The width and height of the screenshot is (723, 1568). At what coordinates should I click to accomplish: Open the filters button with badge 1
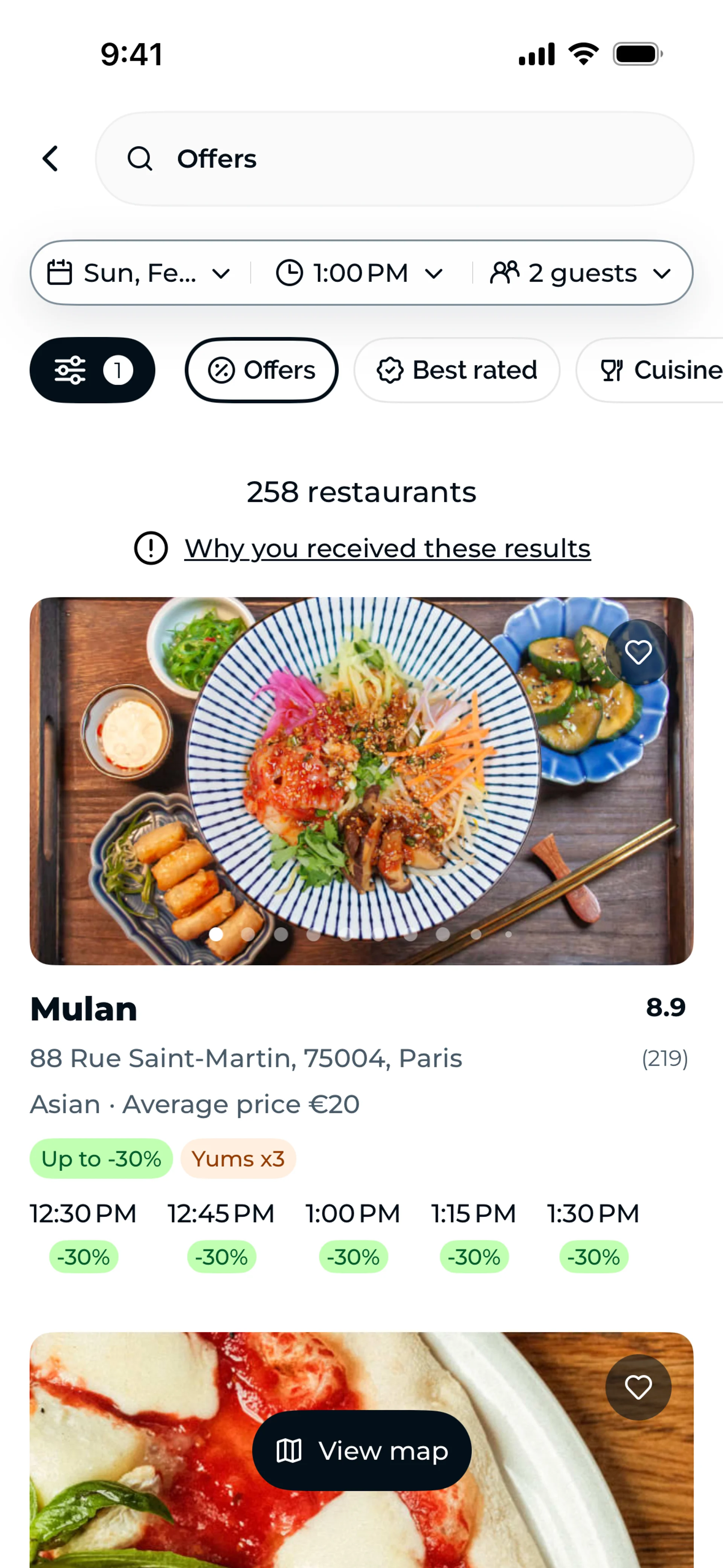click(93, 370)
